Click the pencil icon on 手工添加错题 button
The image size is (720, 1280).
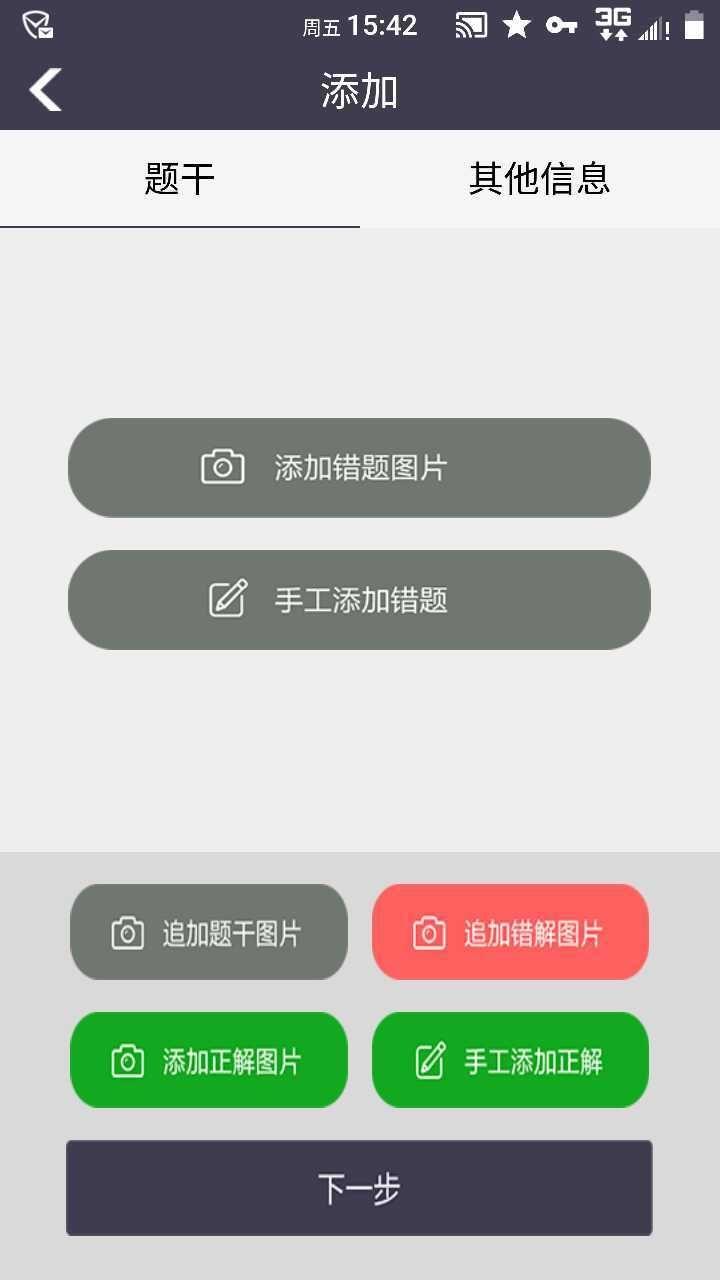click(x=227, y=599)
